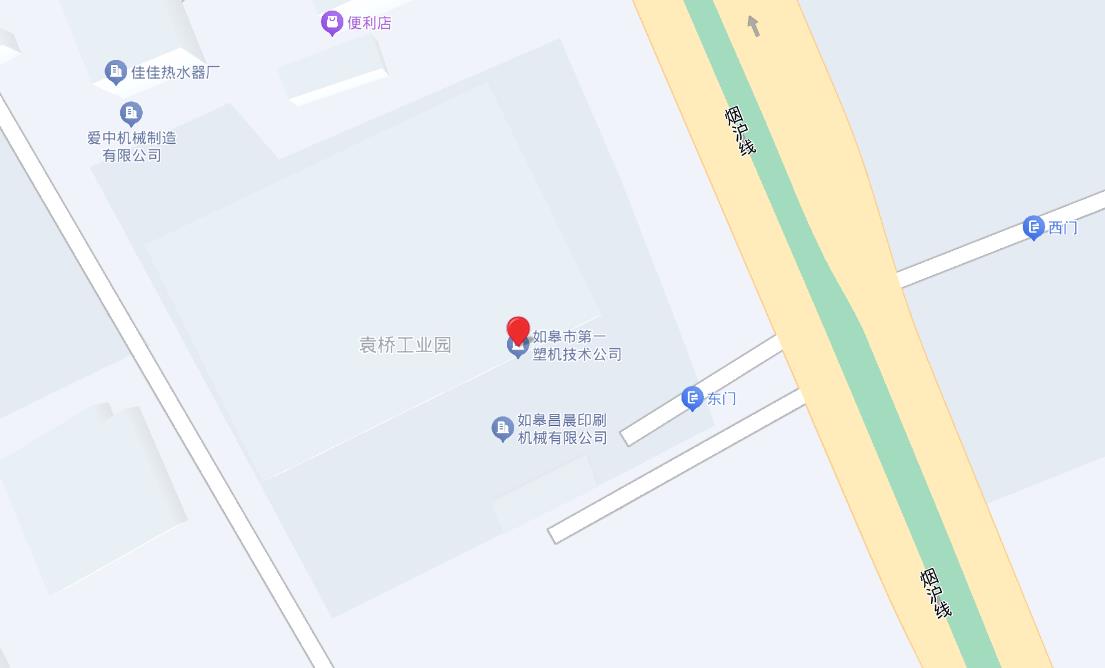Open the 爱中机械制造有限公司 place marker
The width and height of the screenshot is (1105, 668).
(131, 114)
